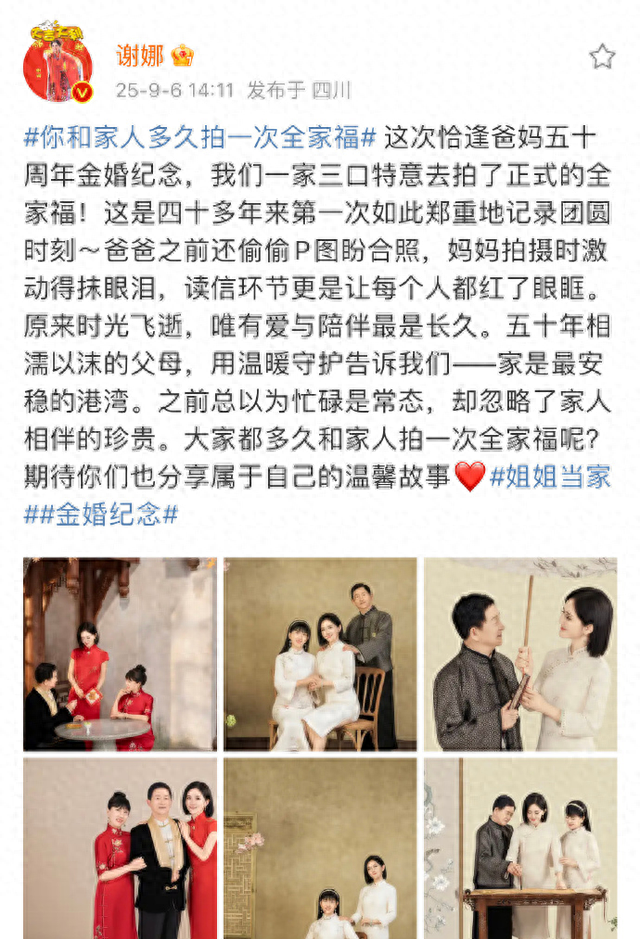Open 谢娜's profile avatar
The width and height of the screenshot is (640, 939).
click(x=58, y=68)
